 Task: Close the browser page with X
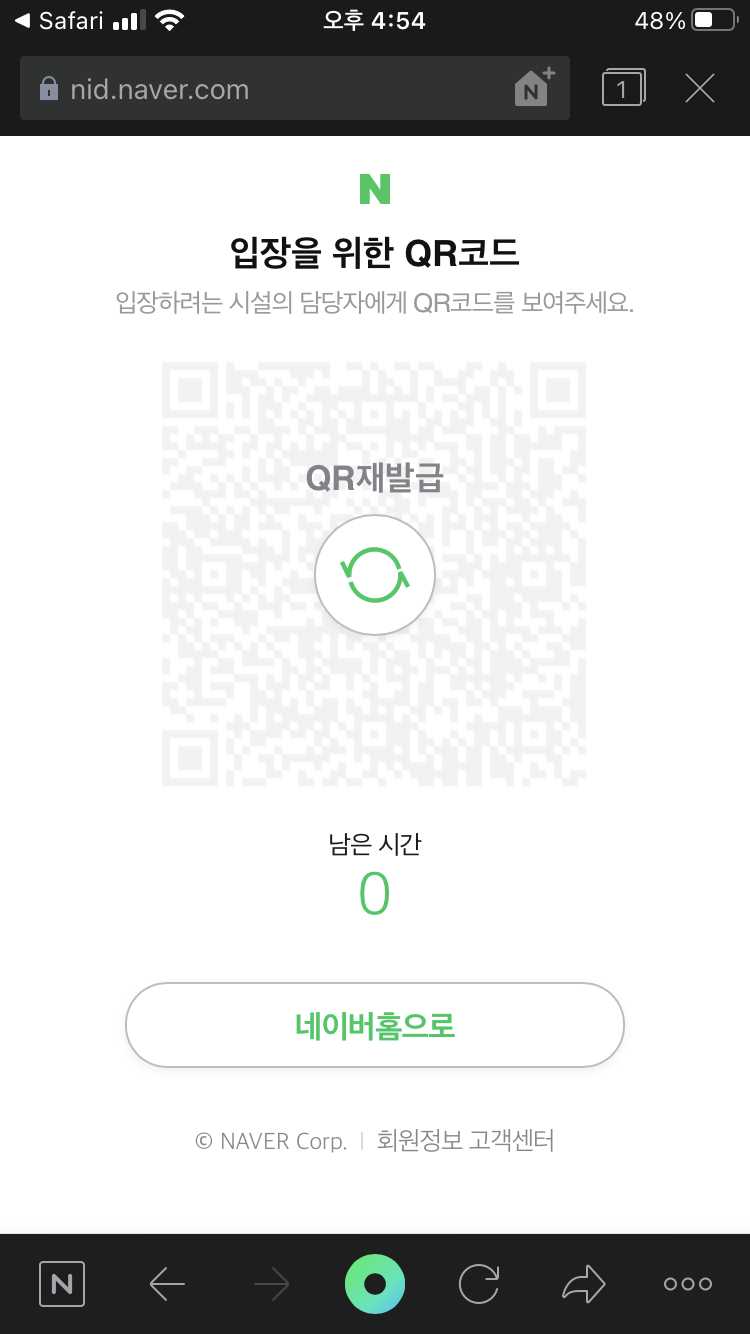tap(700, 89)
